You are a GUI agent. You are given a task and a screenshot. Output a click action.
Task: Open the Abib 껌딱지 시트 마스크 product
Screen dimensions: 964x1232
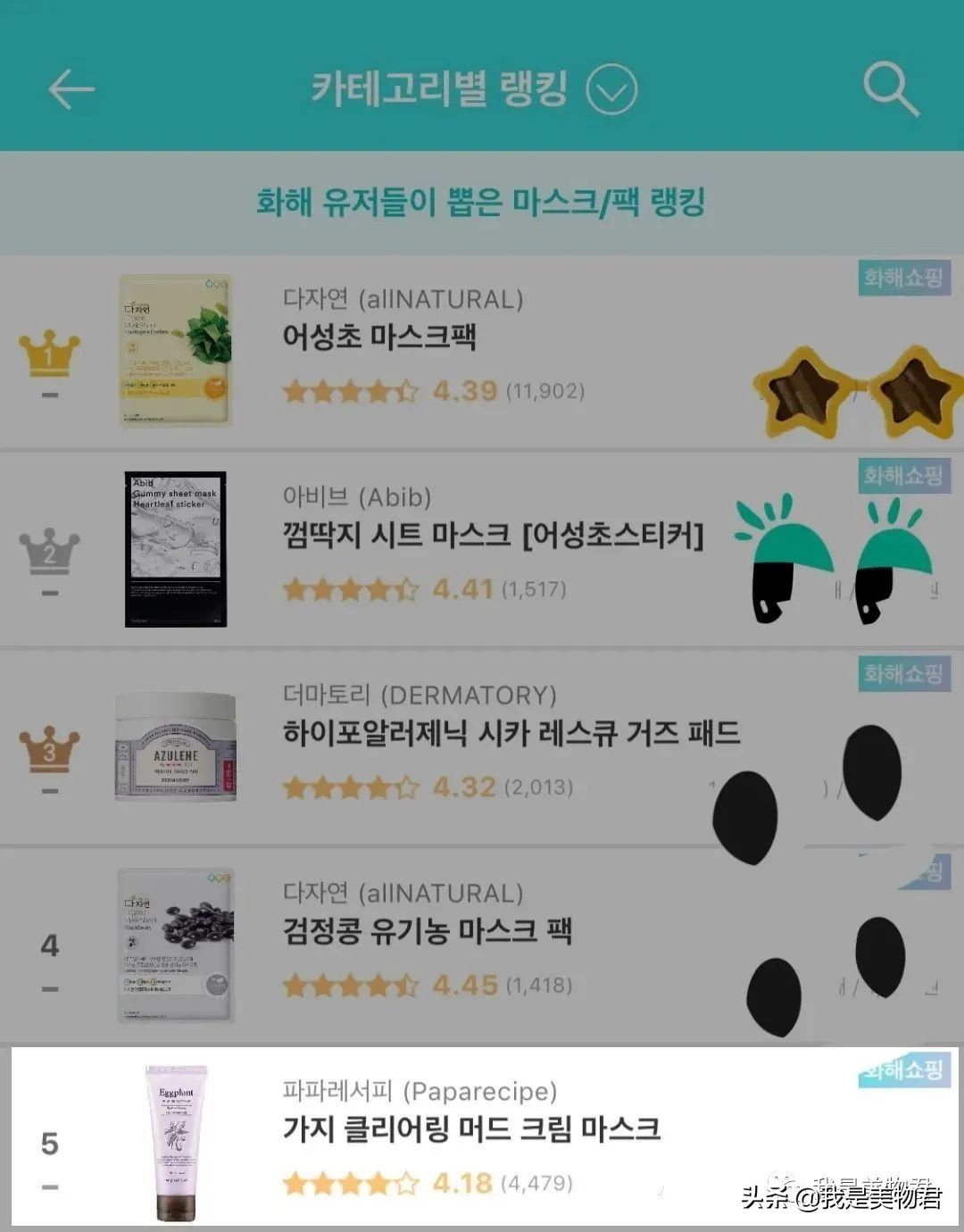pos(493,536)
